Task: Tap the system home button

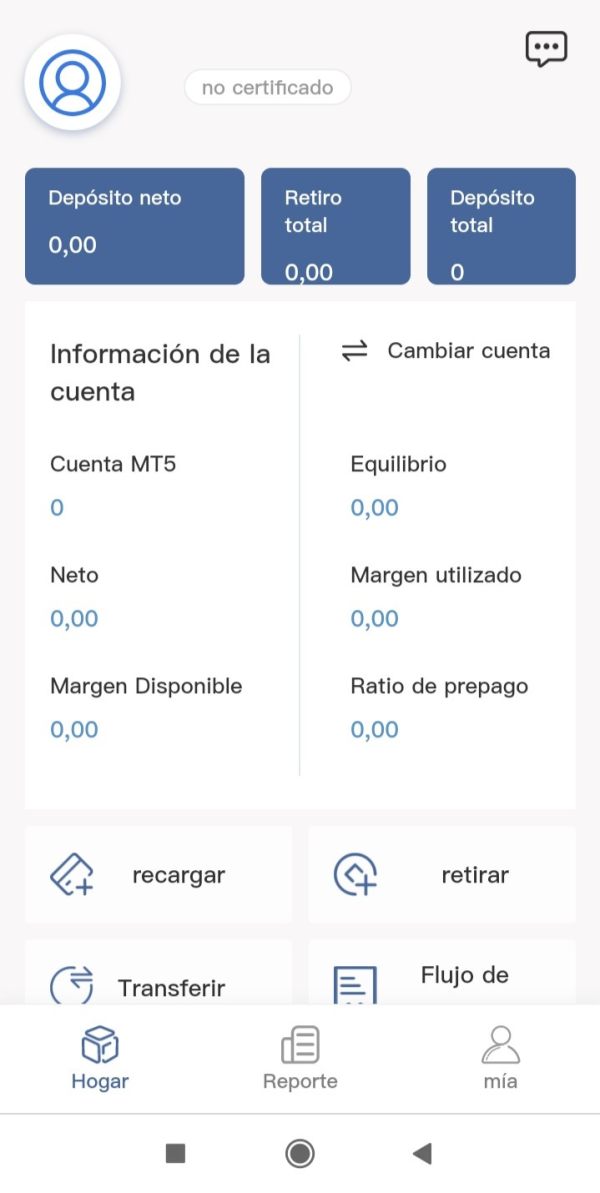Action: (x=300, y=1154)
